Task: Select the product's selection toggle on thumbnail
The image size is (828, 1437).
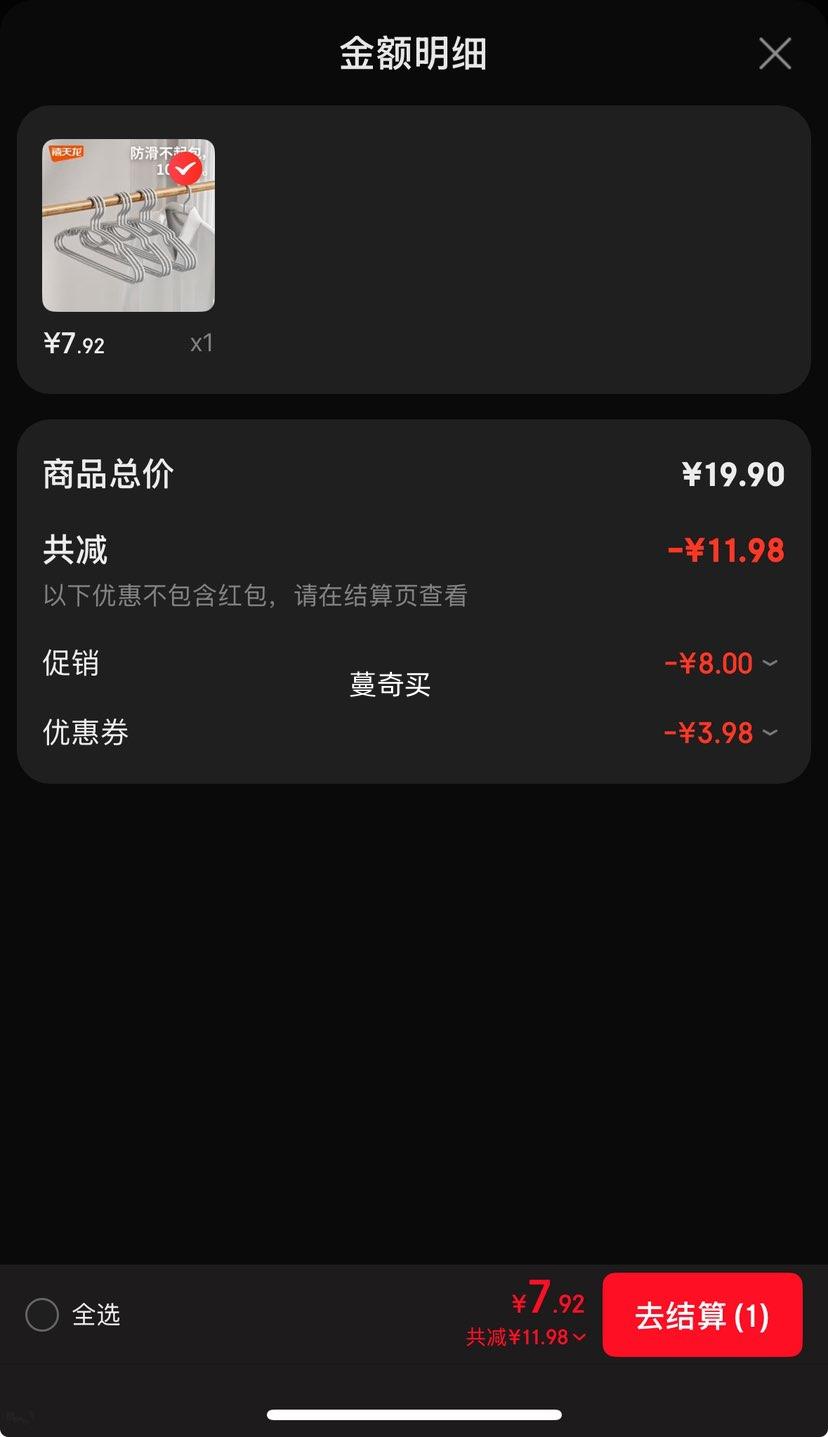Action: 184,168
